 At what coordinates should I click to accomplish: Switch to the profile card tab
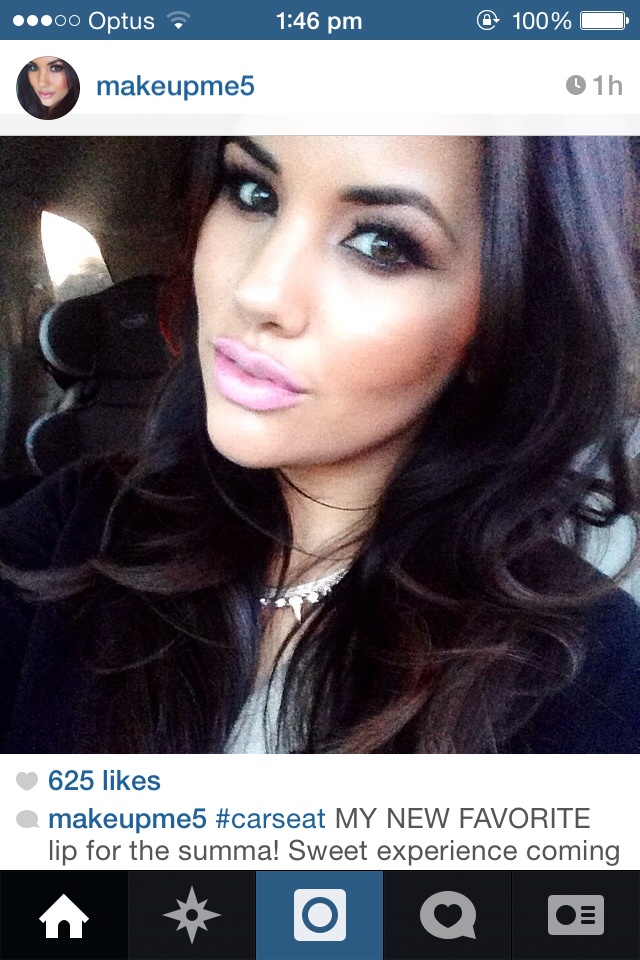575,915
